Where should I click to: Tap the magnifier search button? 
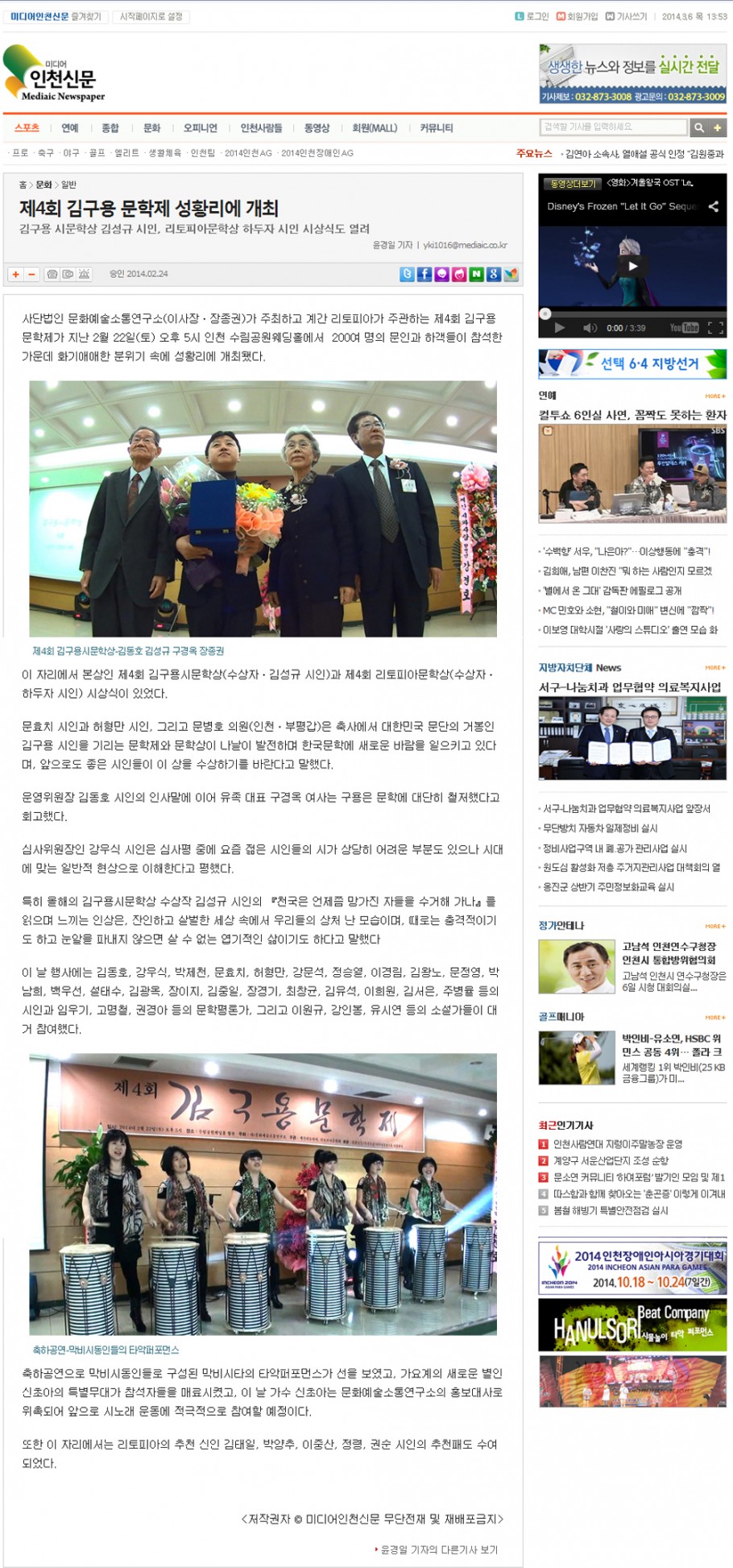[x=698, y=127]
